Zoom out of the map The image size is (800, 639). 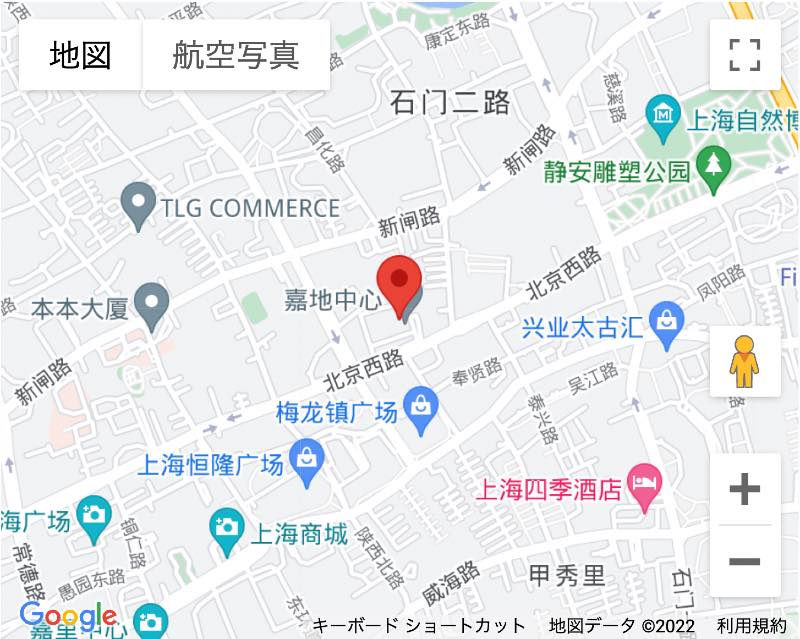744,561
